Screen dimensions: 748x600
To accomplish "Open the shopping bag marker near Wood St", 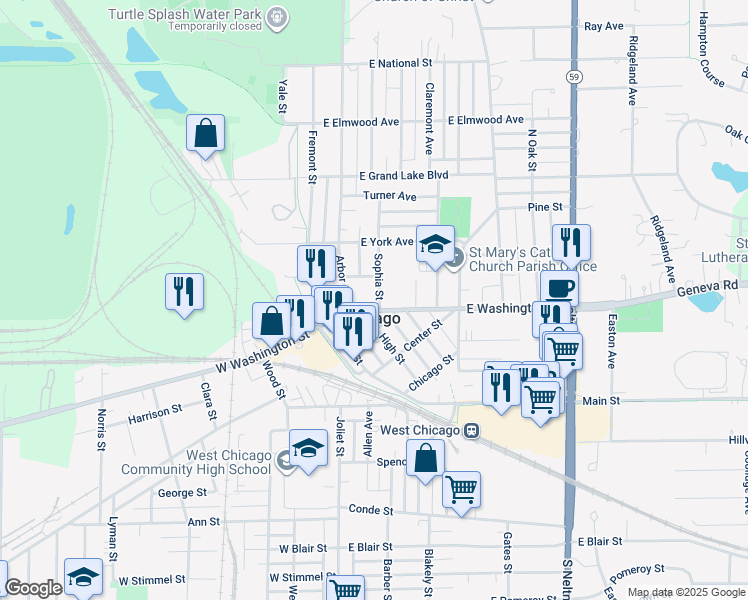I will (271, 322).
